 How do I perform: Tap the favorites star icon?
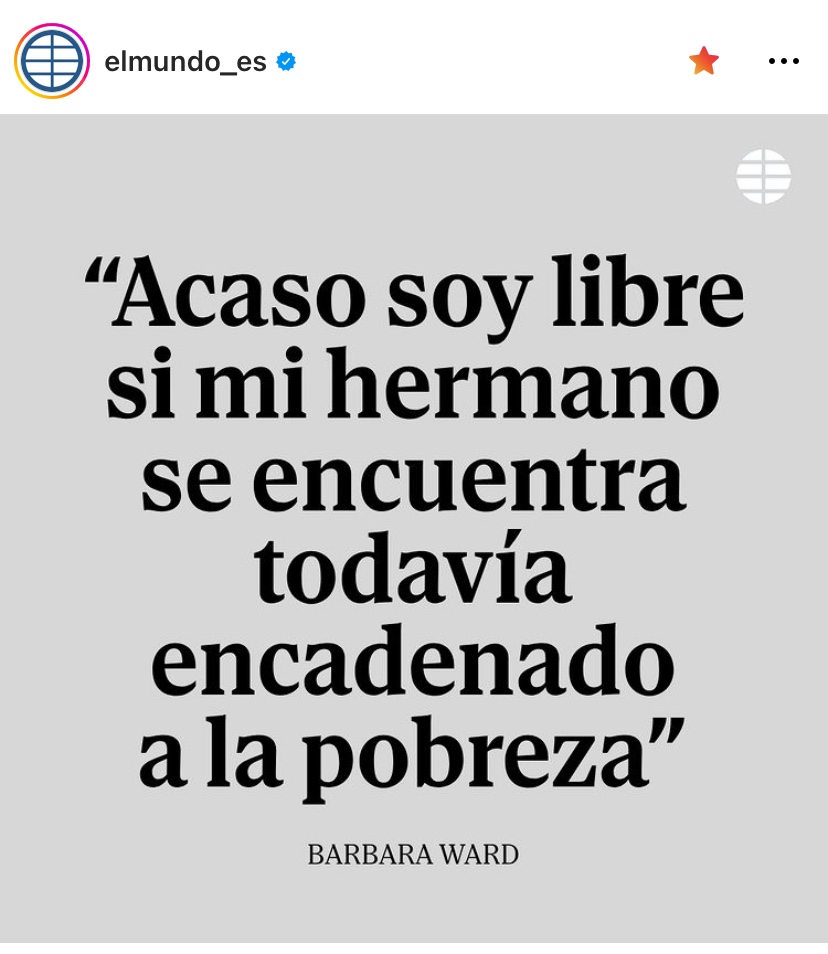coord(704,61)
